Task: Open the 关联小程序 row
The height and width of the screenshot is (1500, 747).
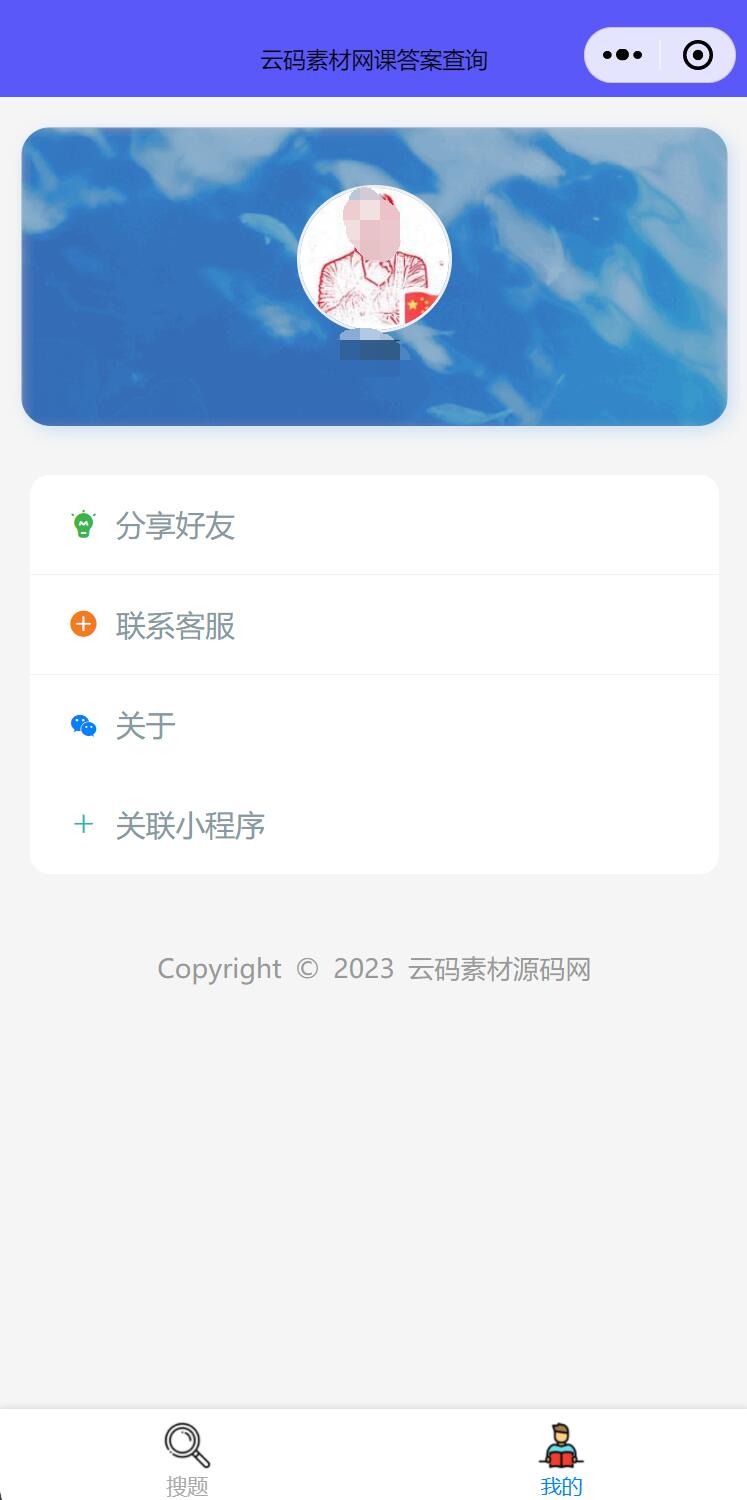Action: (374, 825)
